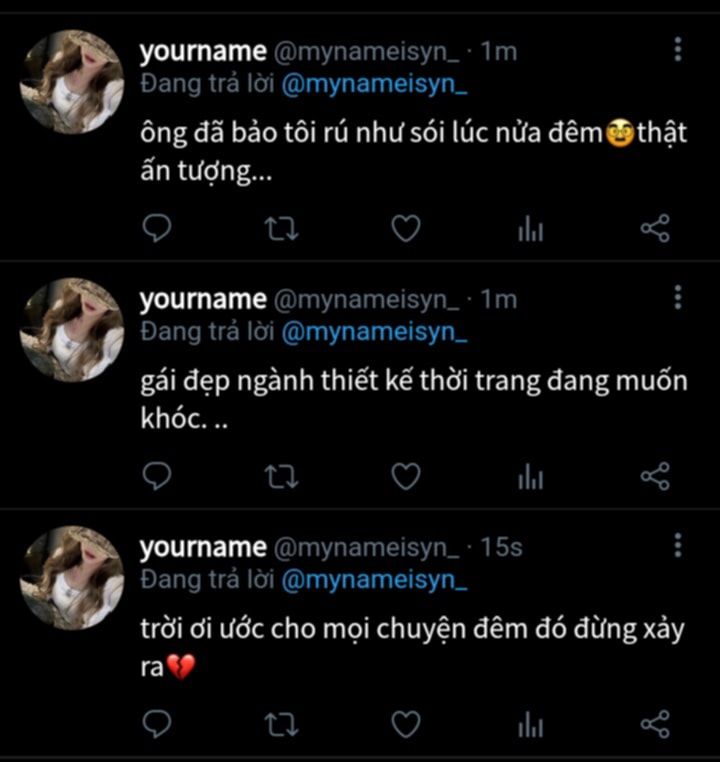Open overflow menu on the "rú như sói" tweet
Viewport: 720px width, 762px height.
pyautogui.click(x=678, y=49)
